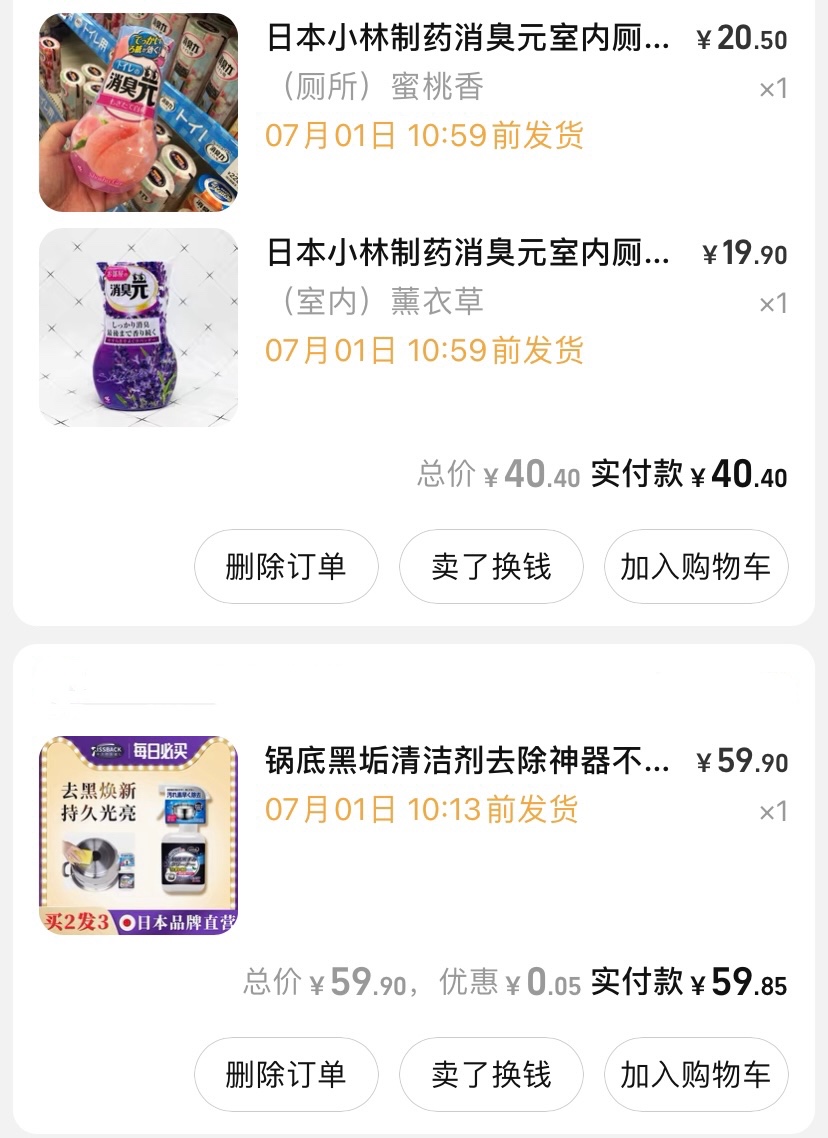Open the peach scent deodorizer product thumbnail

tap(138, 112)
